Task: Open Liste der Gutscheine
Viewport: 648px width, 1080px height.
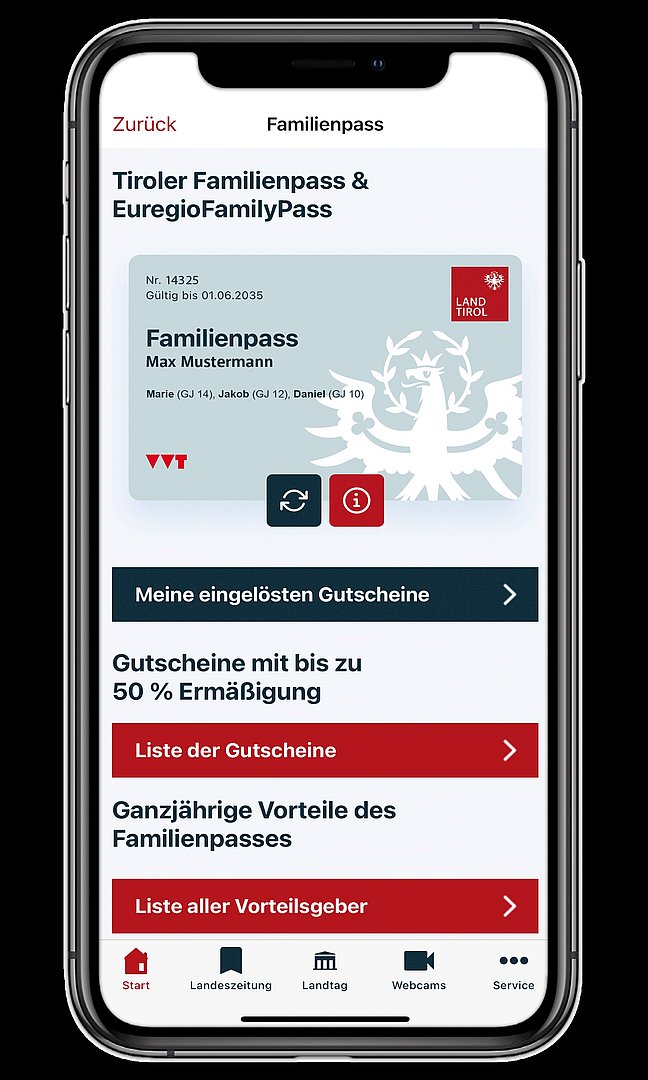Action: coord(324,751)
